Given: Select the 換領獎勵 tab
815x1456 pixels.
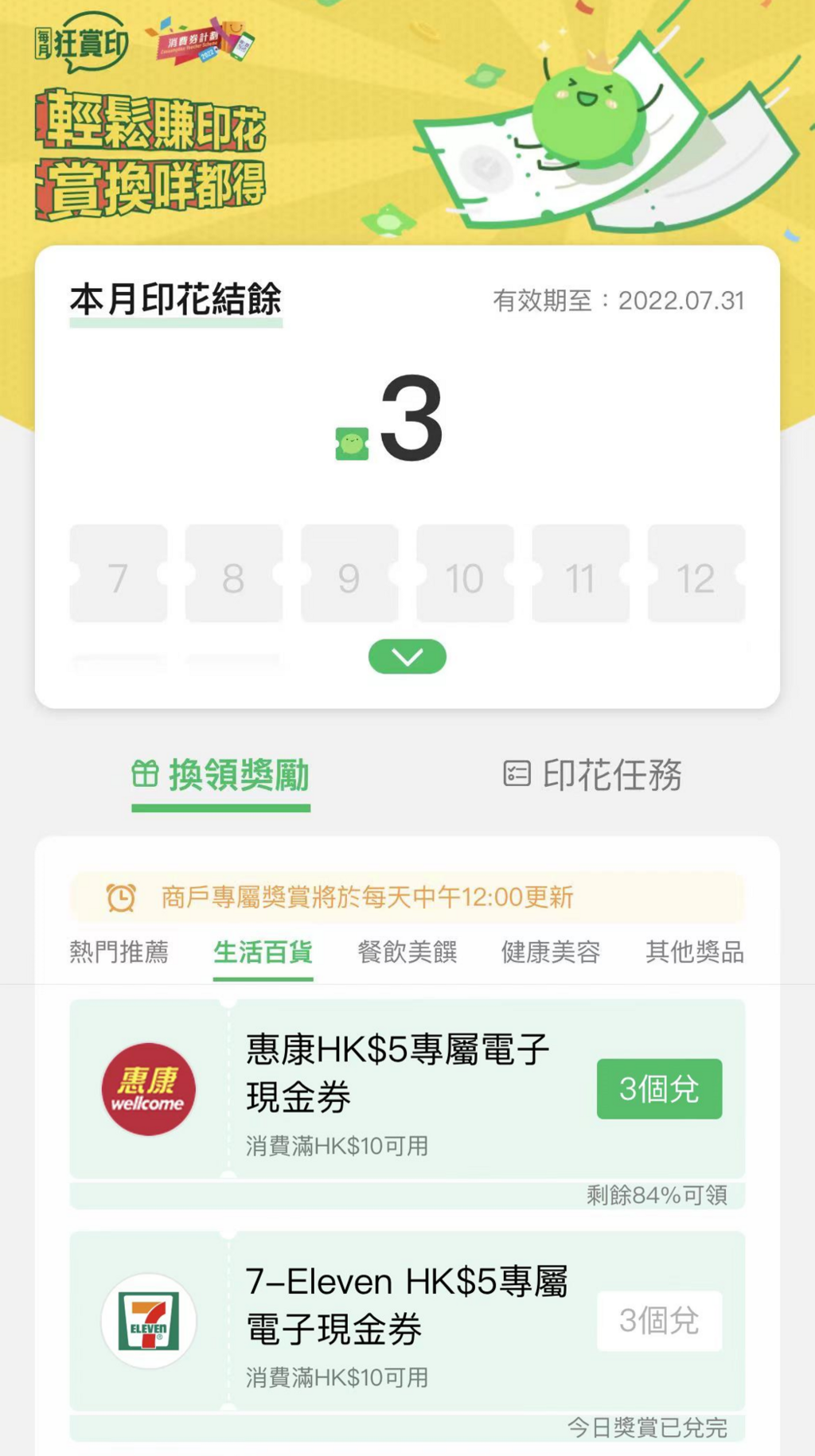Looking at the screenshot, I should point(220,775).
